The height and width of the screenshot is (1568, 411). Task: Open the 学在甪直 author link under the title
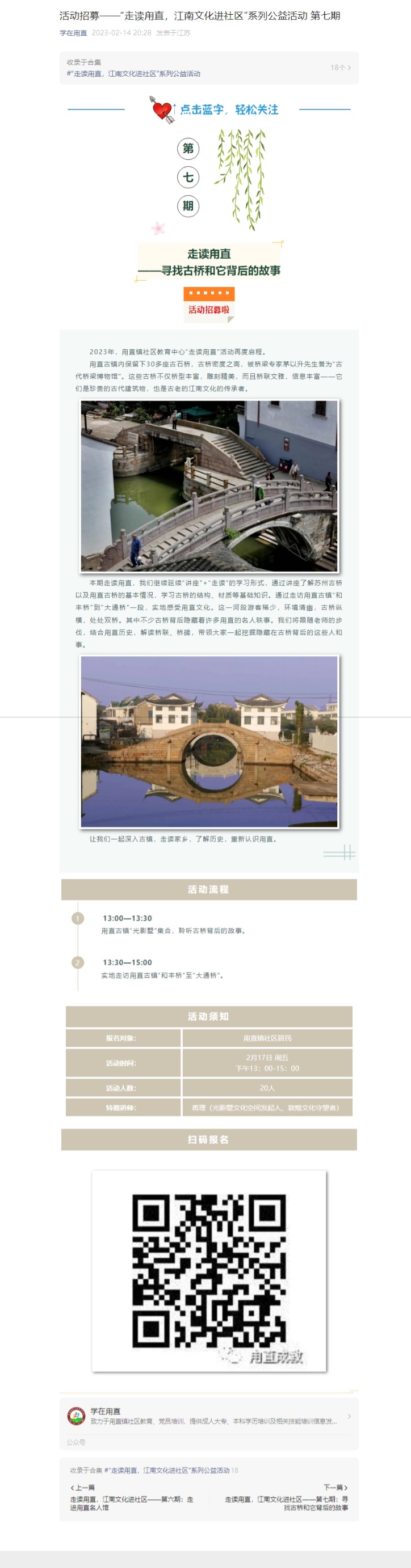[73, 33]
